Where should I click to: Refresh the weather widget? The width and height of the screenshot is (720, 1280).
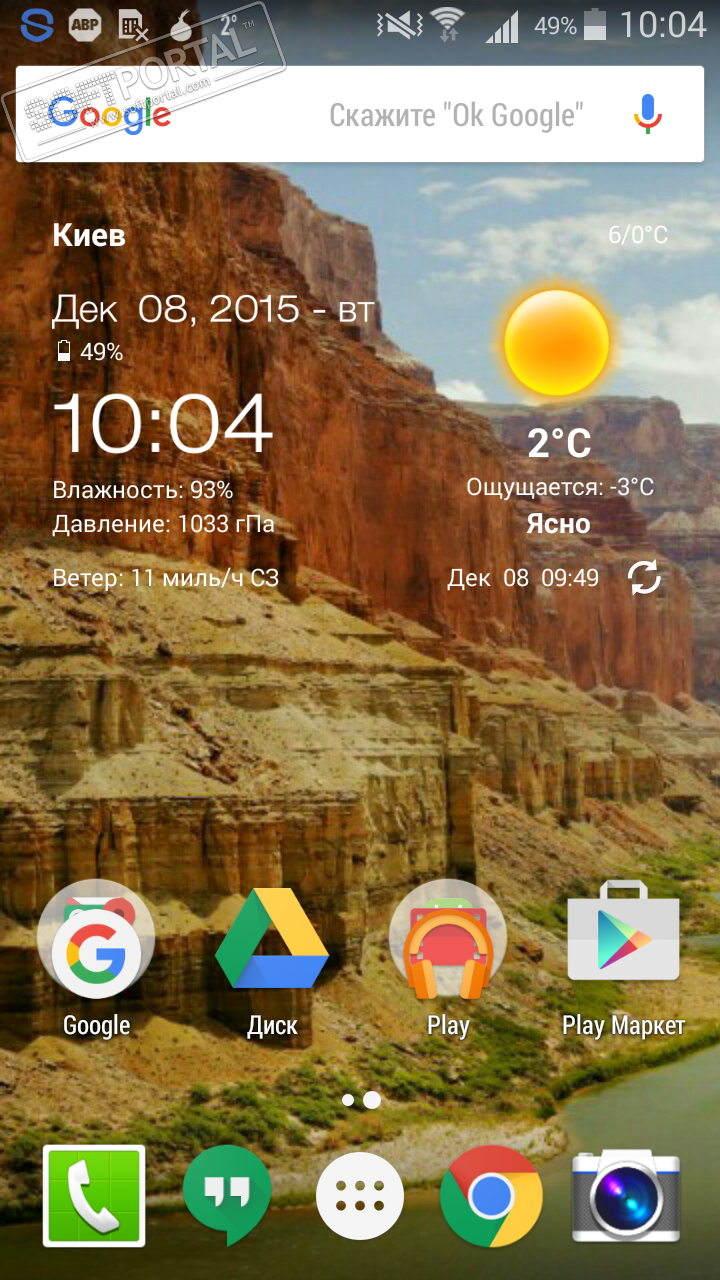(645, 578)
